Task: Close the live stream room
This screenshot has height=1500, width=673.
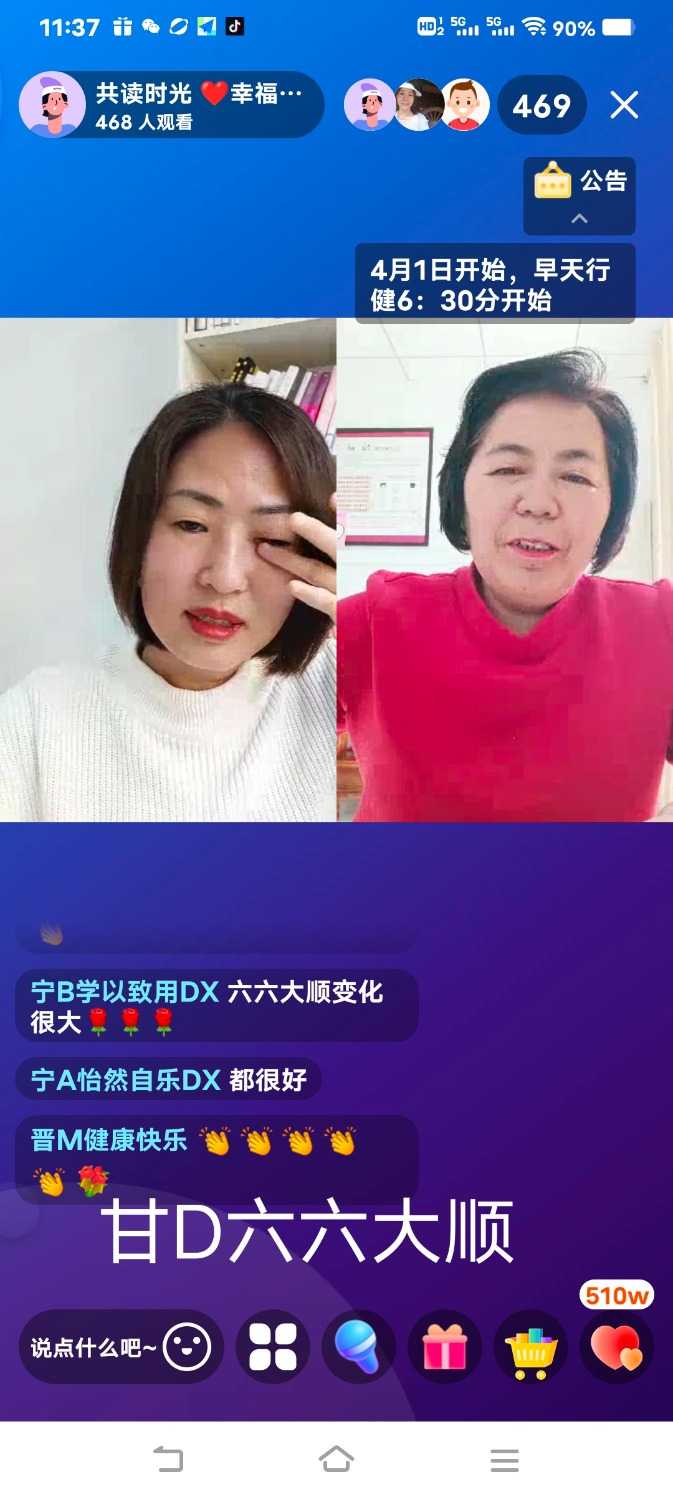Action: (624, 105)
